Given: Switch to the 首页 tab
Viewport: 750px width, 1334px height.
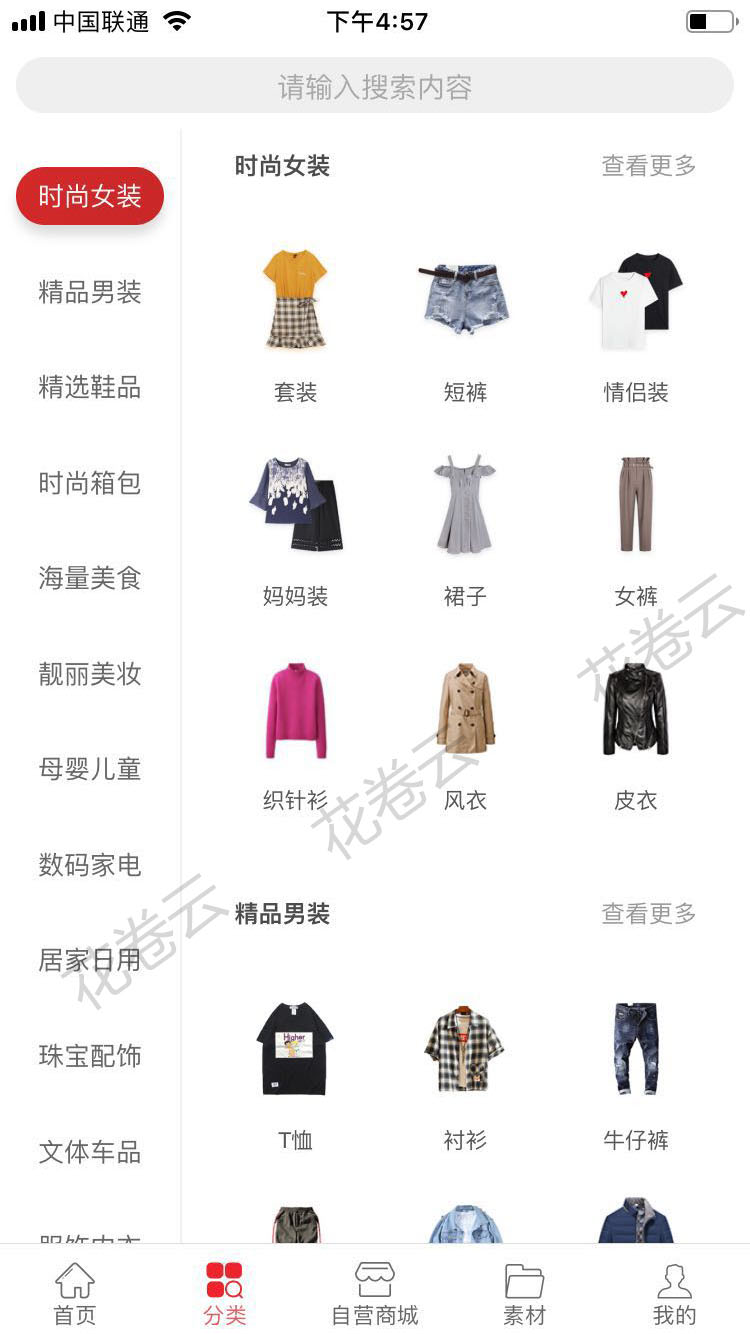Looking at the screenshot, I should 75,1293.
